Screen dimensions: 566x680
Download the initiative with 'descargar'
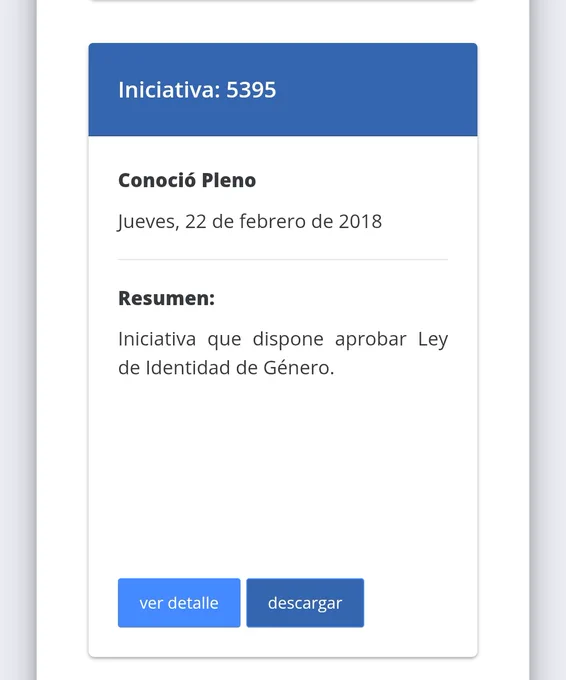(x=305, y=602)
